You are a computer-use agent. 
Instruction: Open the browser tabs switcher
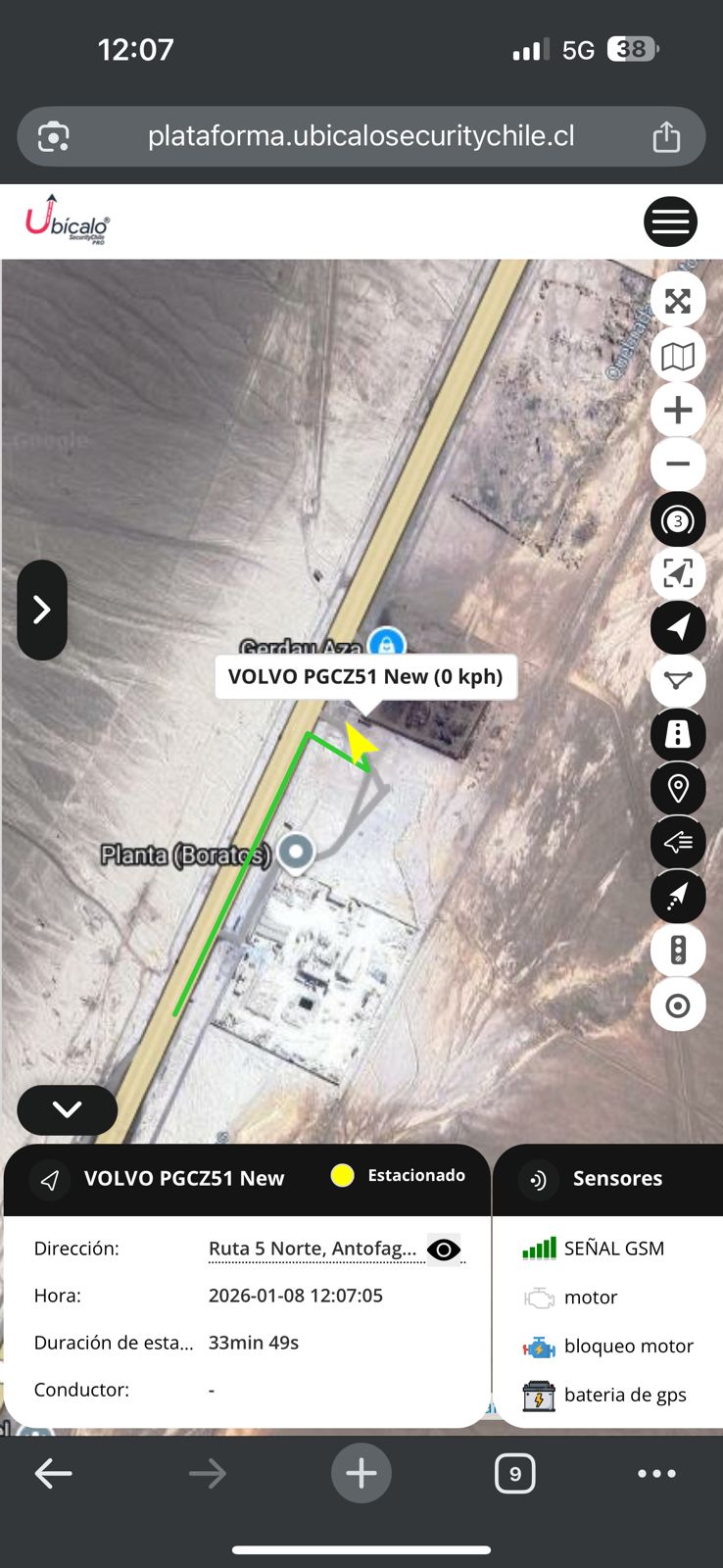tap(514, 1473)
